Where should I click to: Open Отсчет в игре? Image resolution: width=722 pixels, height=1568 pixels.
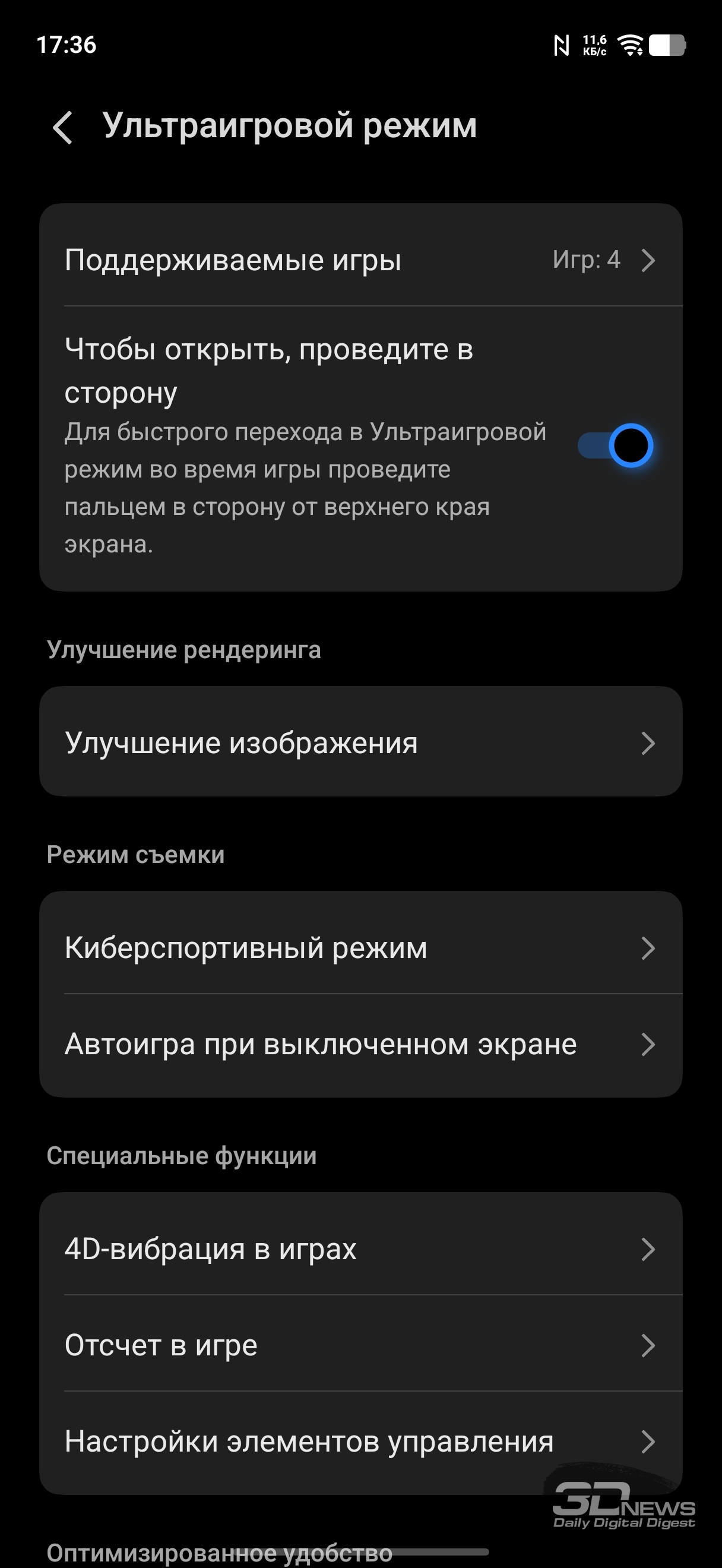coord(360,1345)
